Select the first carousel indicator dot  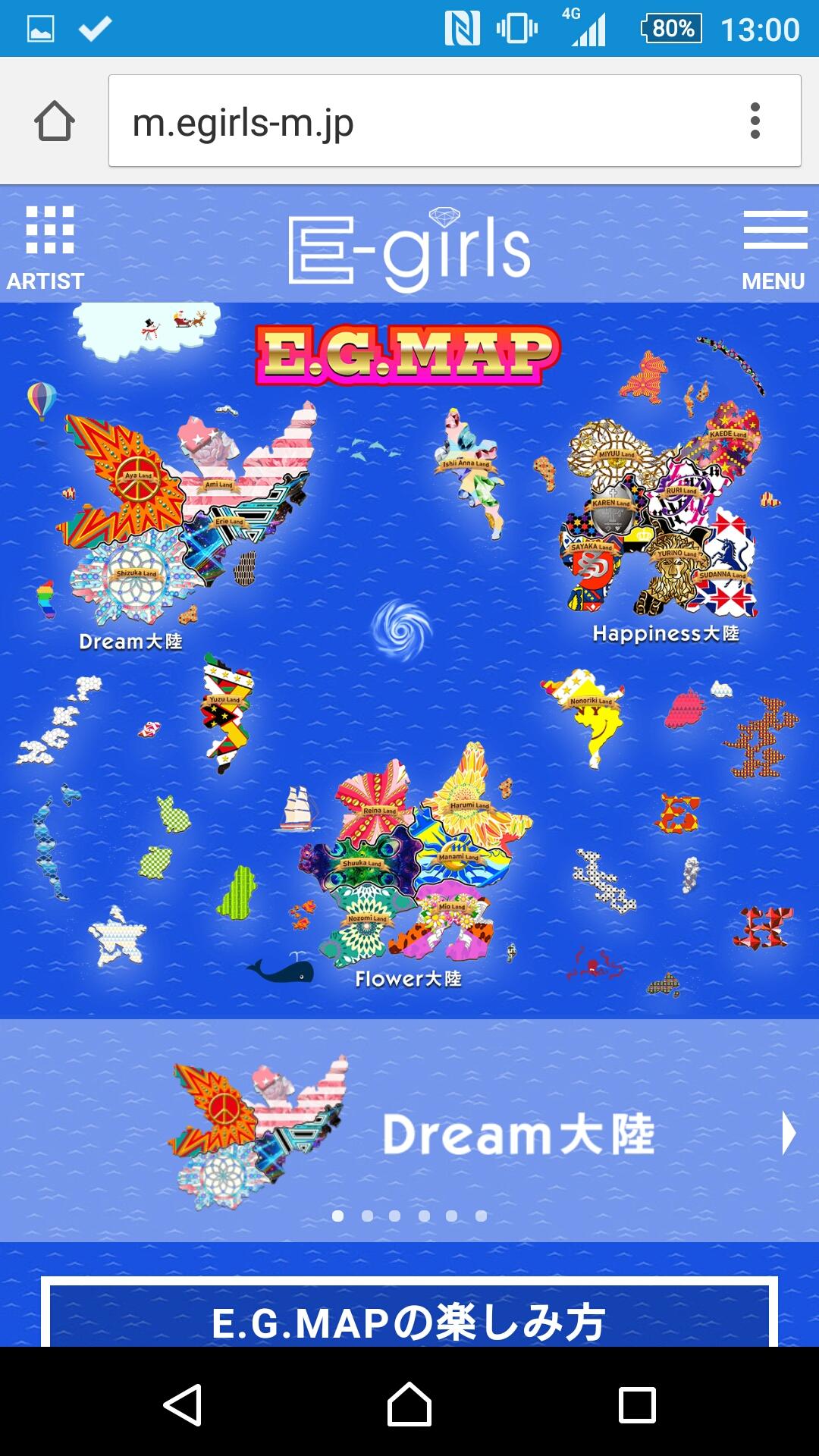click(338, 1216)
